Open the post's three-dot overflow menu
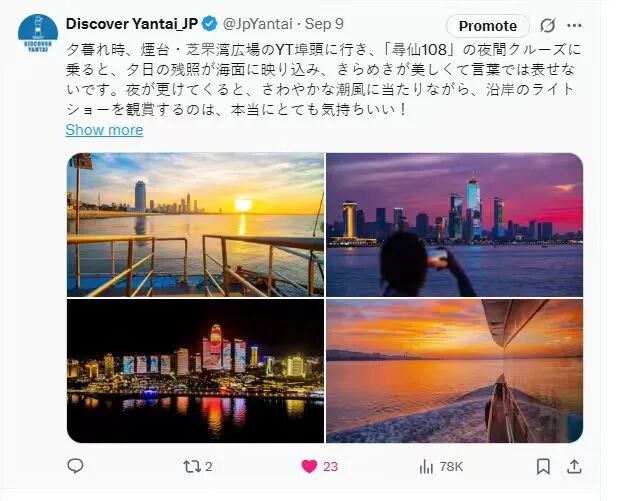 pos(574,26)
